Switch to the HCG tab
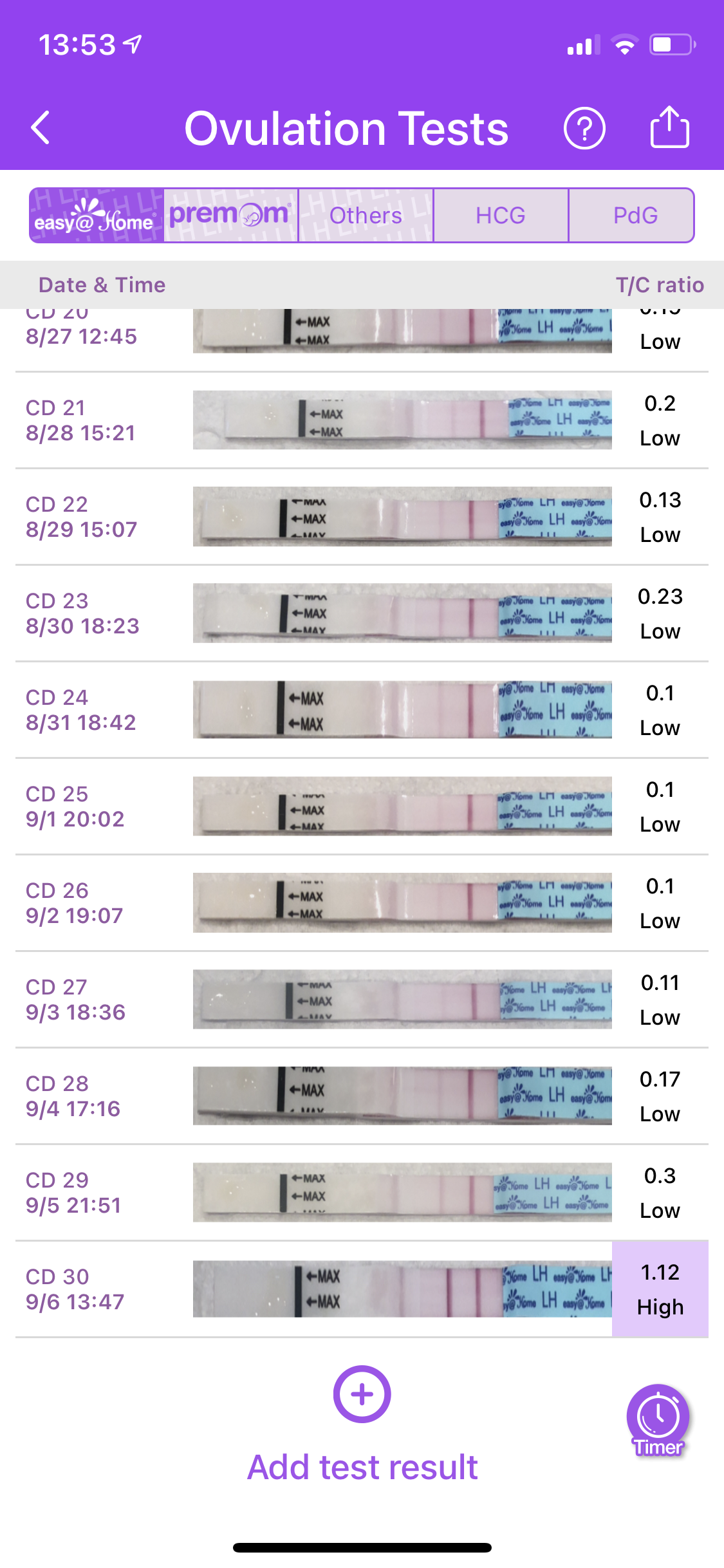The image size is (724, 1568). pyautogui.click(x=501, y=216)
